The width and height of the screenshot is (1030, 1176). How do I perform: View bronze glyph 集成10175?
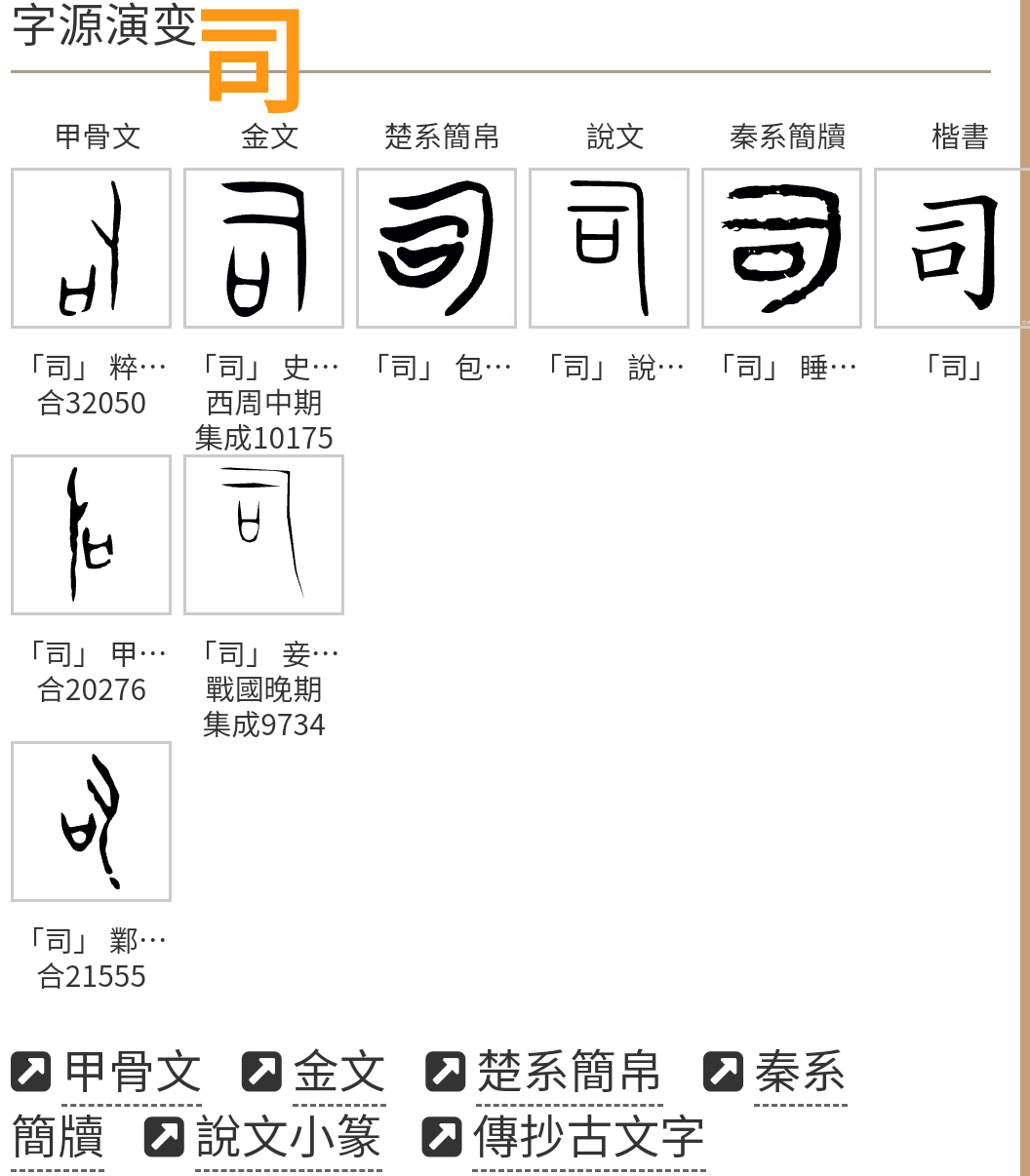coord(263,248)
